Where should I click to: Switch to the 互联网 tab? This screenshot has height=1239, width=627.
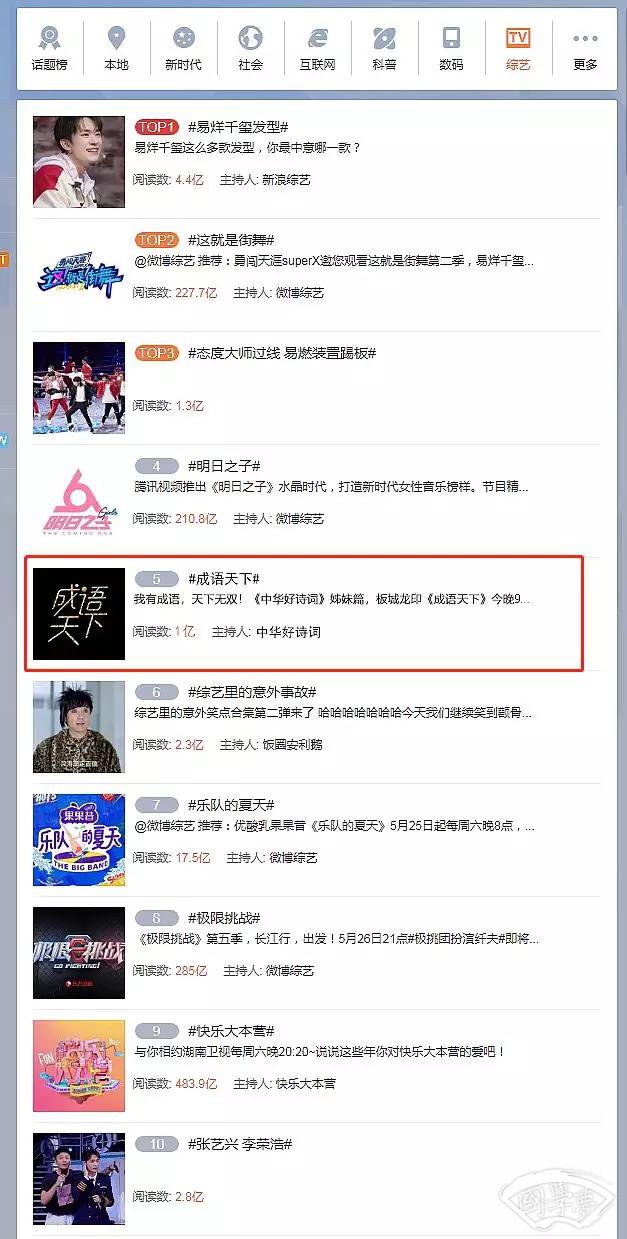click(x=317, y=49)
